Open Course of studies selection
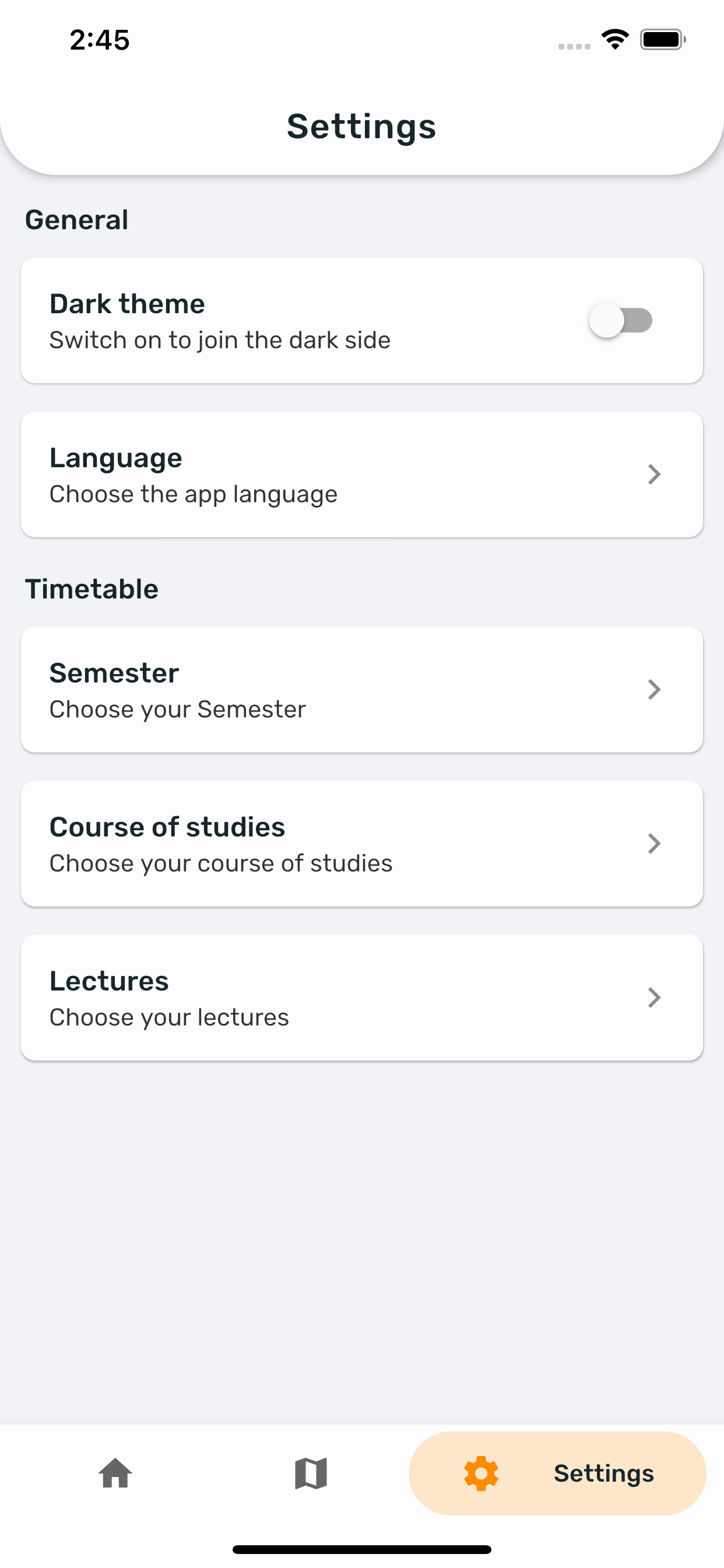The image size is (724, 1568). pos(361,843)
